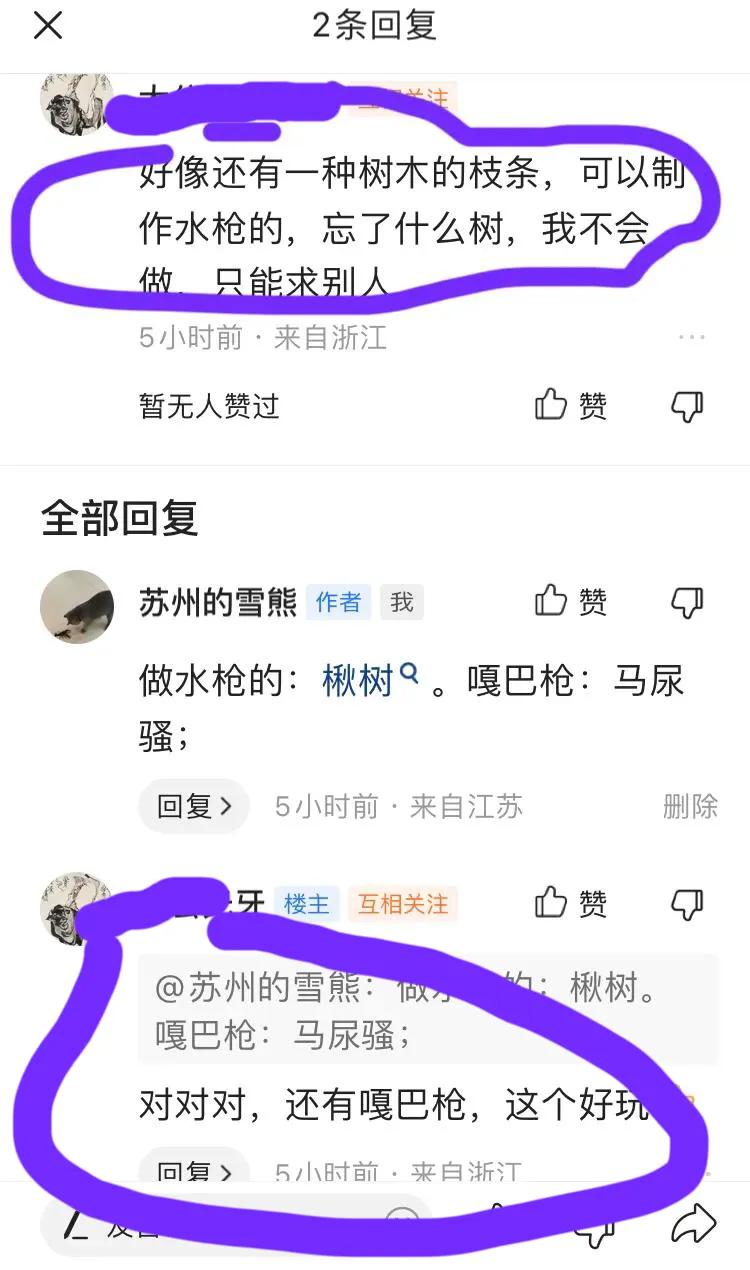Open the three-dot more options for top comment

pyautogui.click(x=690, y=337)
